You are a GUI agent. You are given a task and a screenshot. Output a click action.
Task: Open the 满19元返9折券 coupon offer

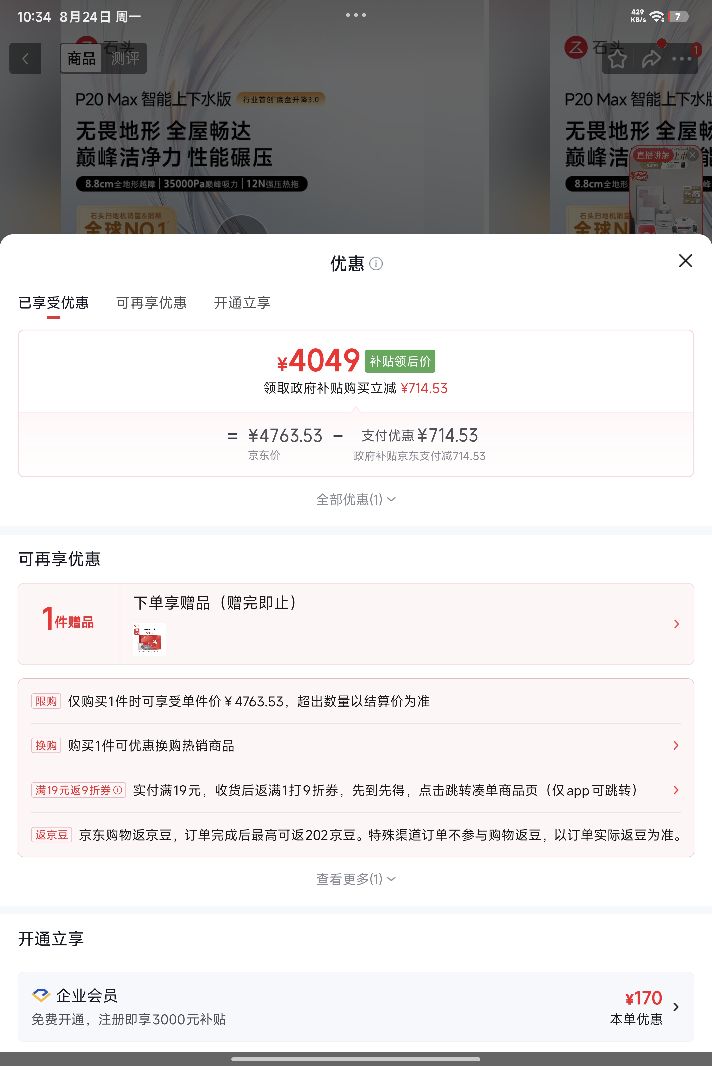pyautogui.click(x=356, y=790)
